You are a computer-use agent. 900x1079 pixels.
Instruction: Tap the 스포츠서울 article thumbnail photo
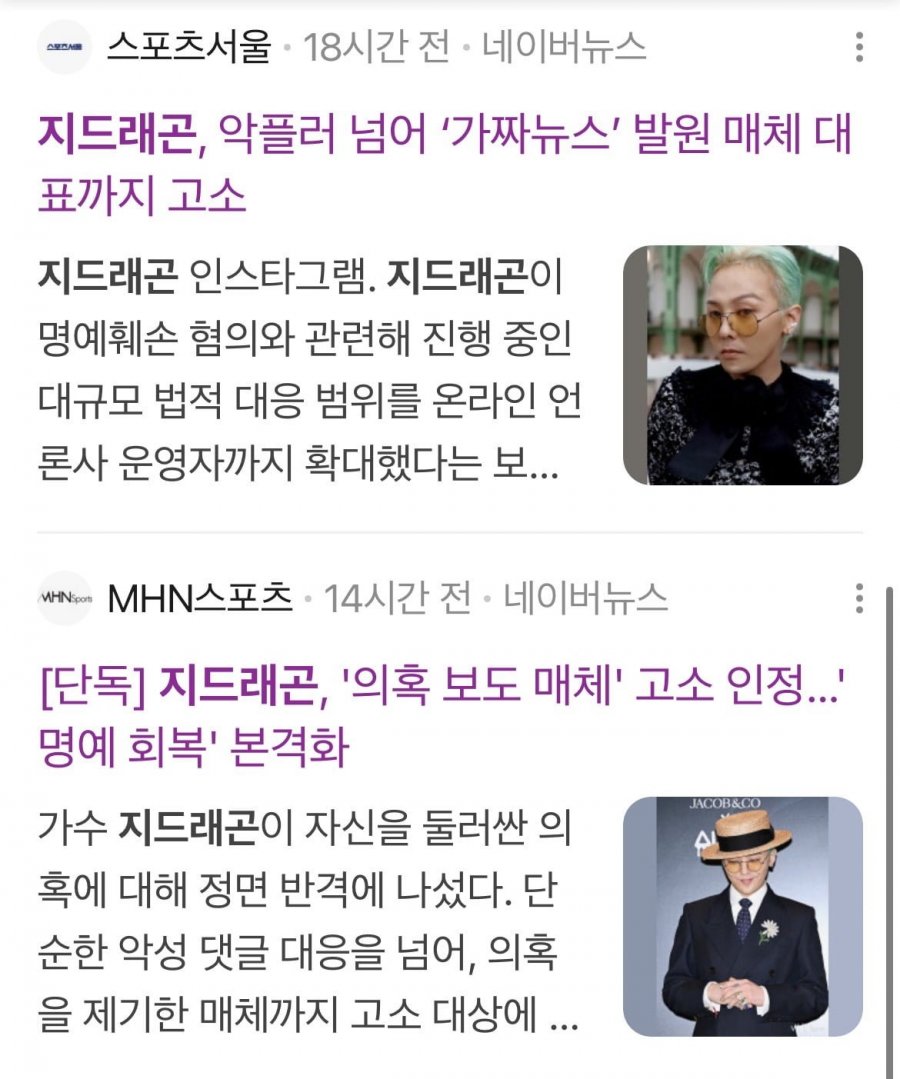point(742,365)
